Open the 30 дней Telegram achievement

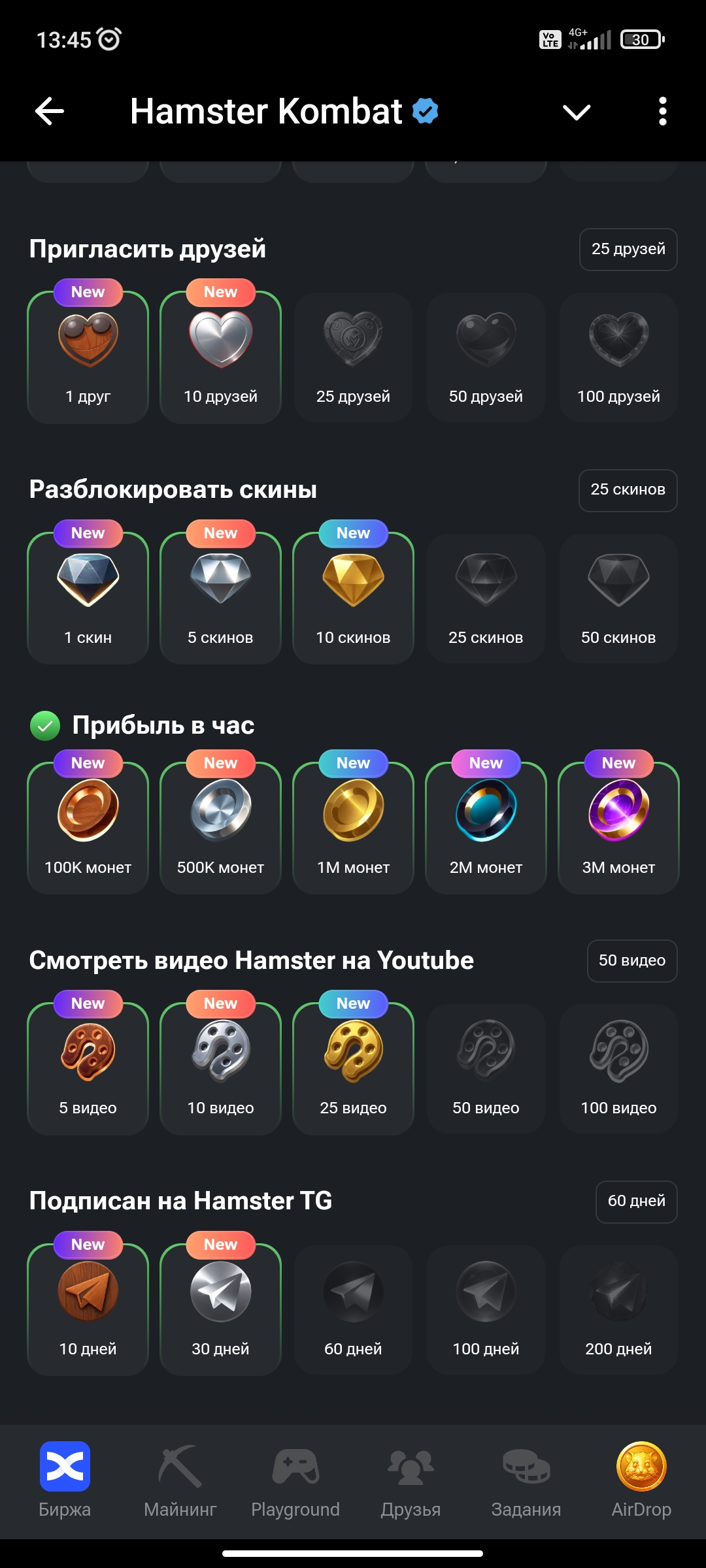tap(221, 1310)
